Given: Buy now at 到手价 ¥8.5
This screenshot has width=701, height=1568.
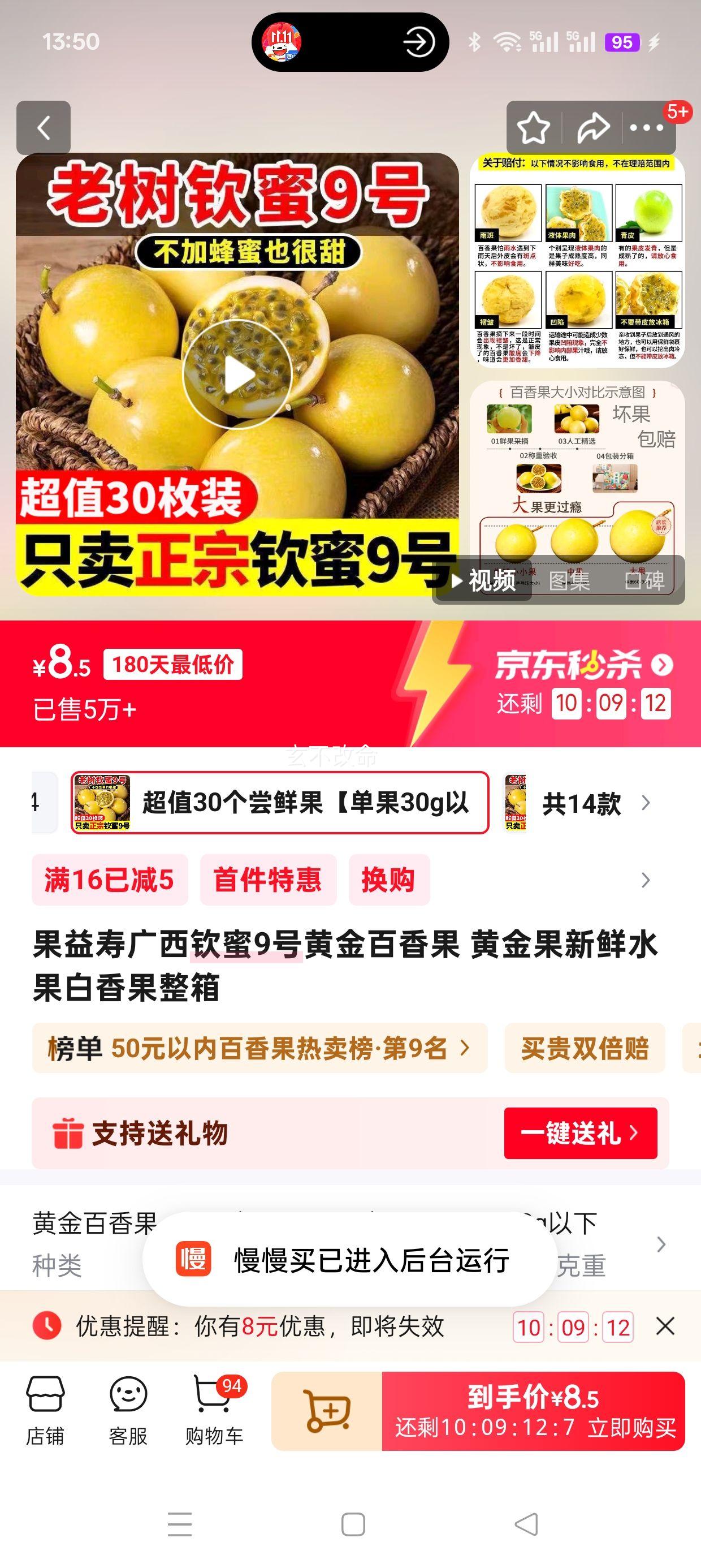Looking at the screenshot, I should [533, 1410].
